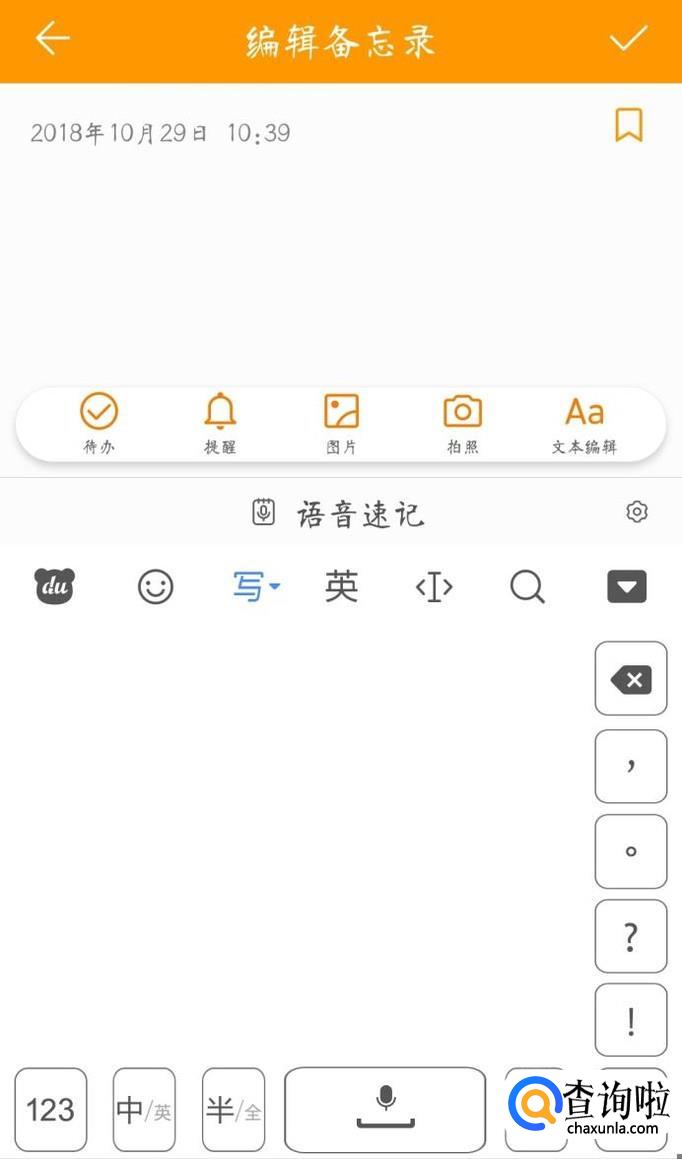The height and width of the screenshot is (1159, 682).
Task: Tap the backspace key
Action: tap(631, 680)
